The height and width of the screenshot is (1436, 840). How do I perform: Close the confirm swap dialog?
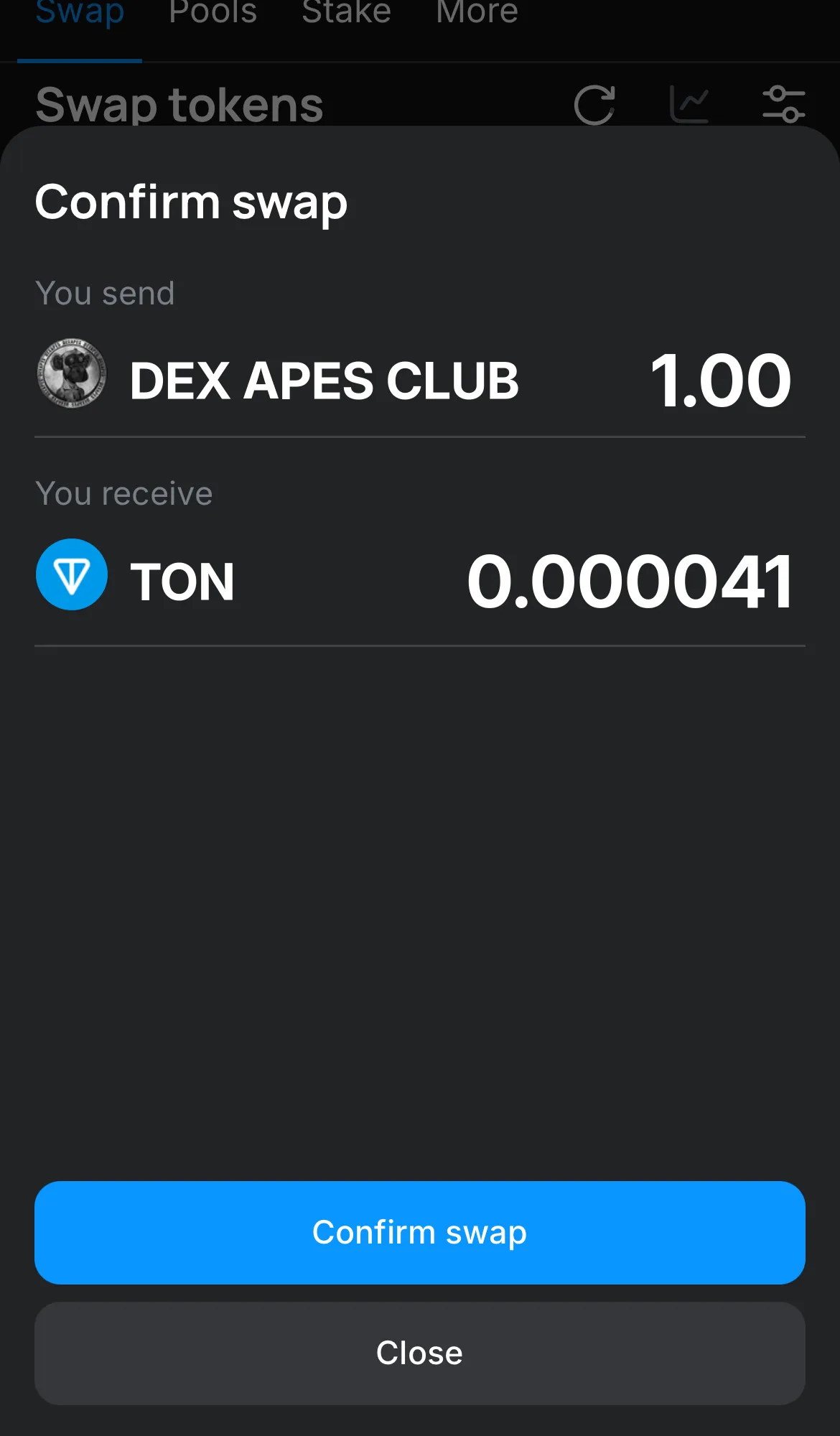tap(419, 1353)
